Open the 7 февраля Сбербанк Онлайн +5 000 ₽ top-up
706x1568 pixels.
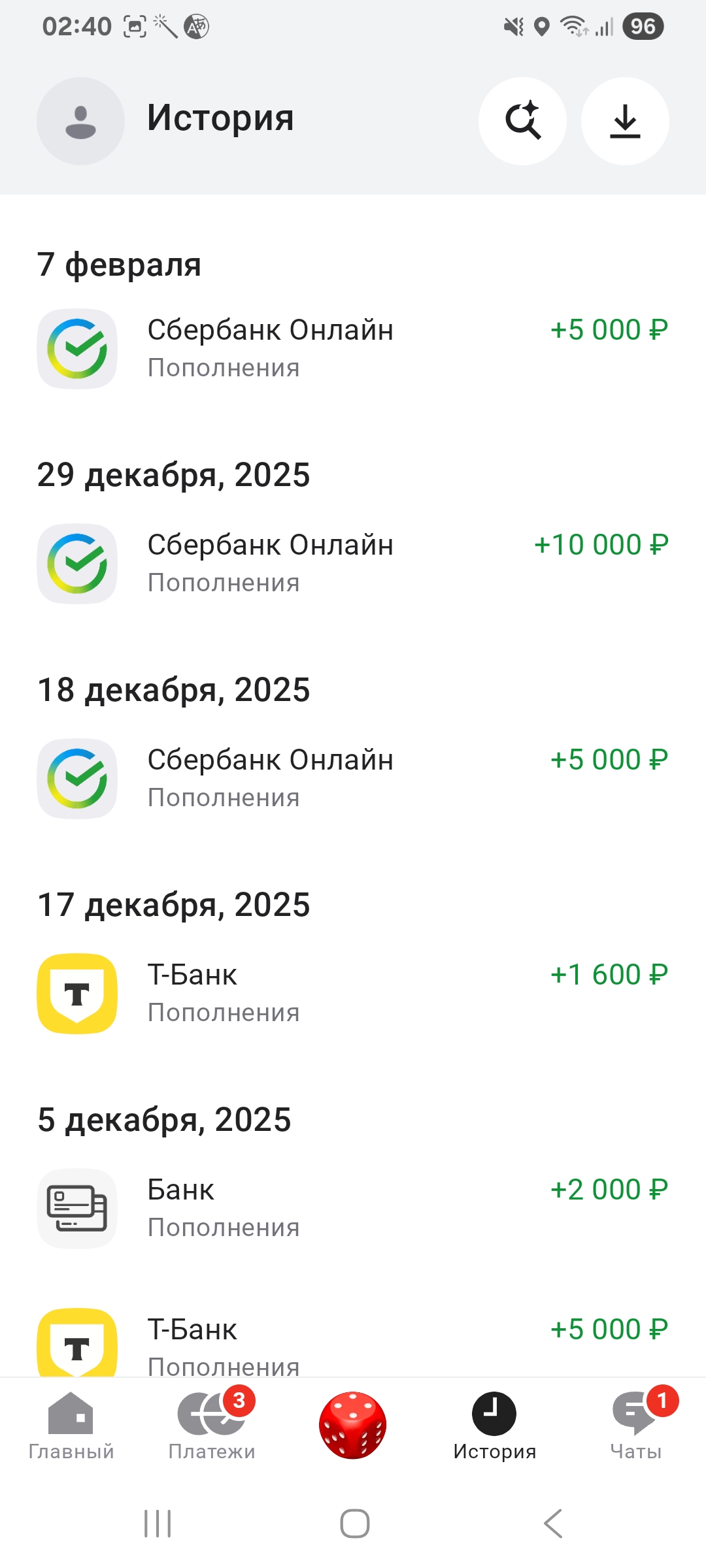click(x=353, y=349)
